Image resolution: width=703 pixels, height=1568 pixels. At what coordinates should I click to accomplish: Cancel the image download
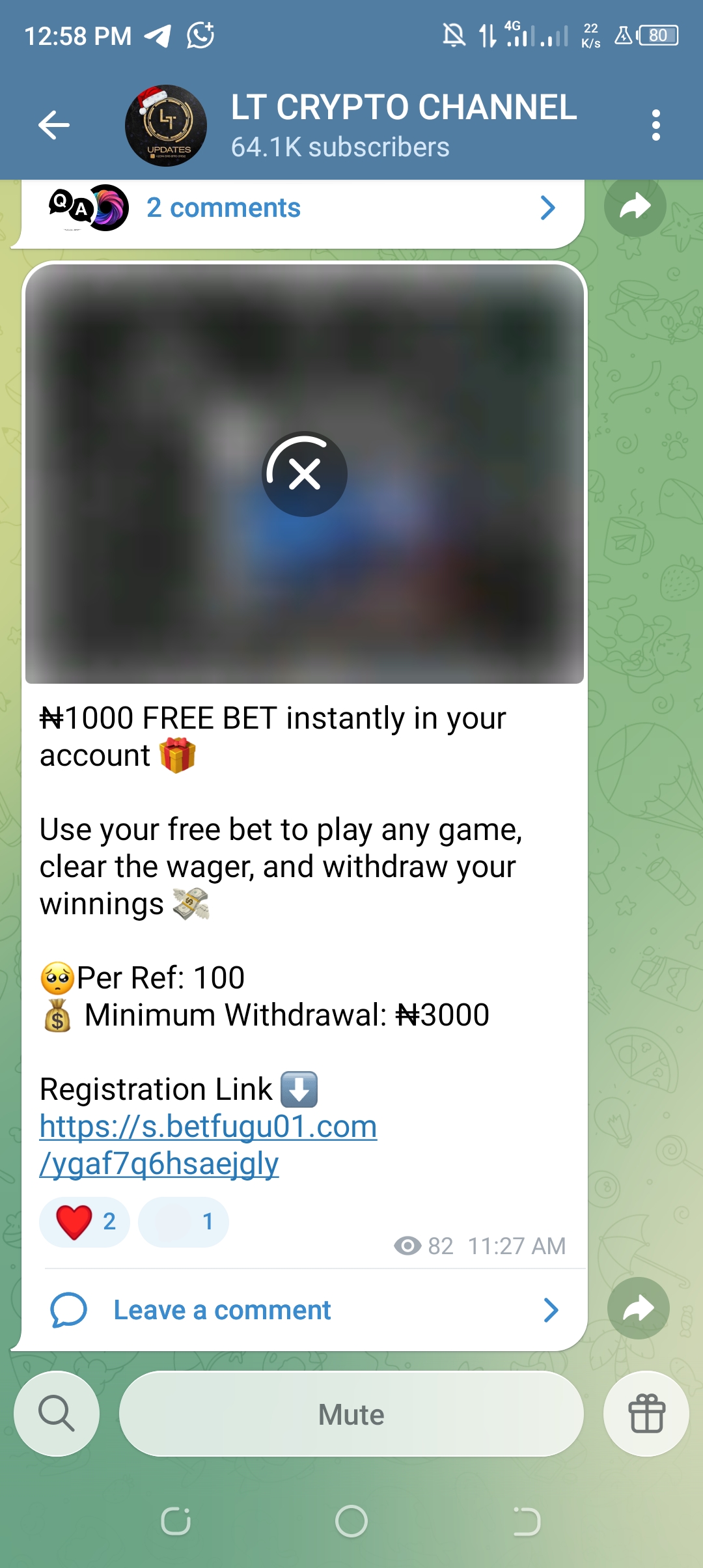click(x=305, y=474)
